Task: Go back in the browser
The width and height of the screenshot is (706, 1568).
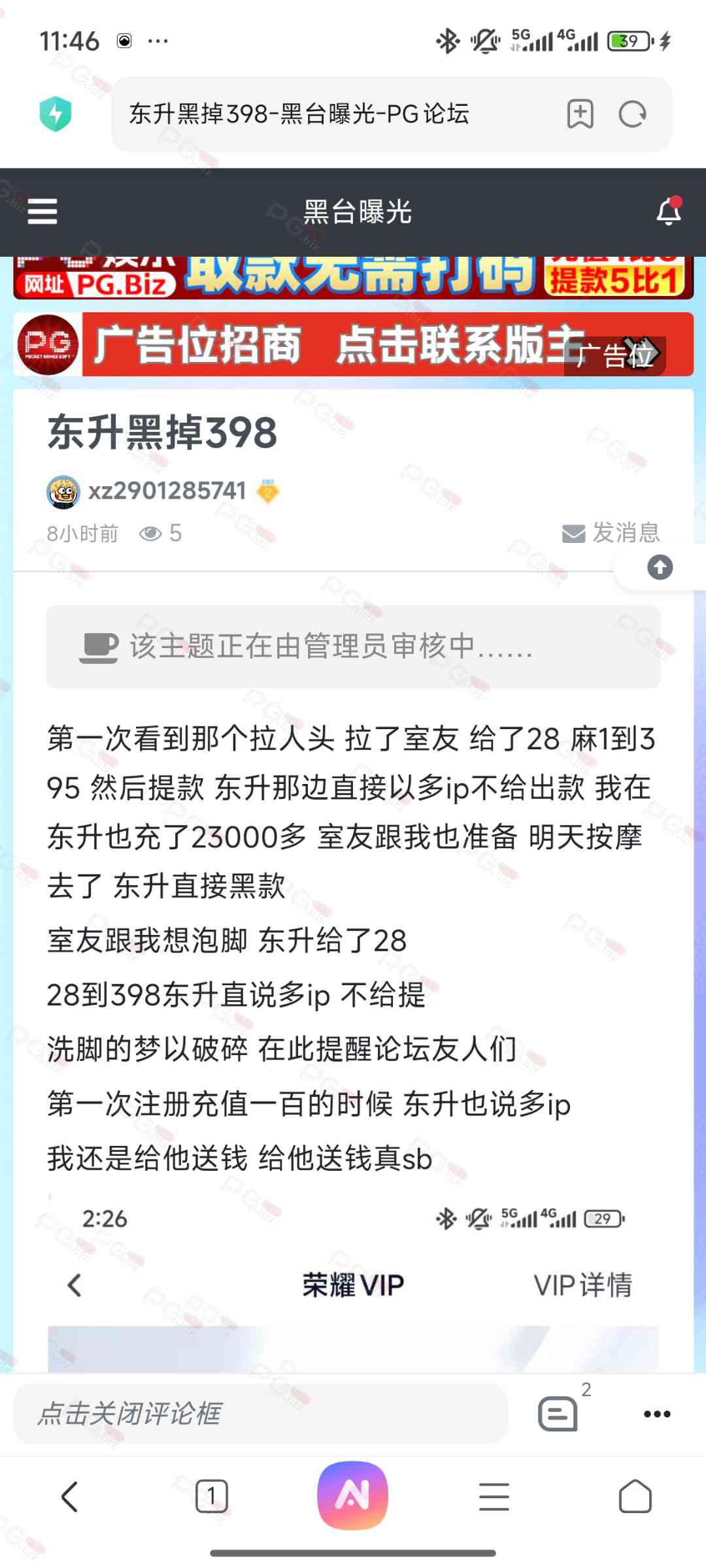Action: point(70,1496)
